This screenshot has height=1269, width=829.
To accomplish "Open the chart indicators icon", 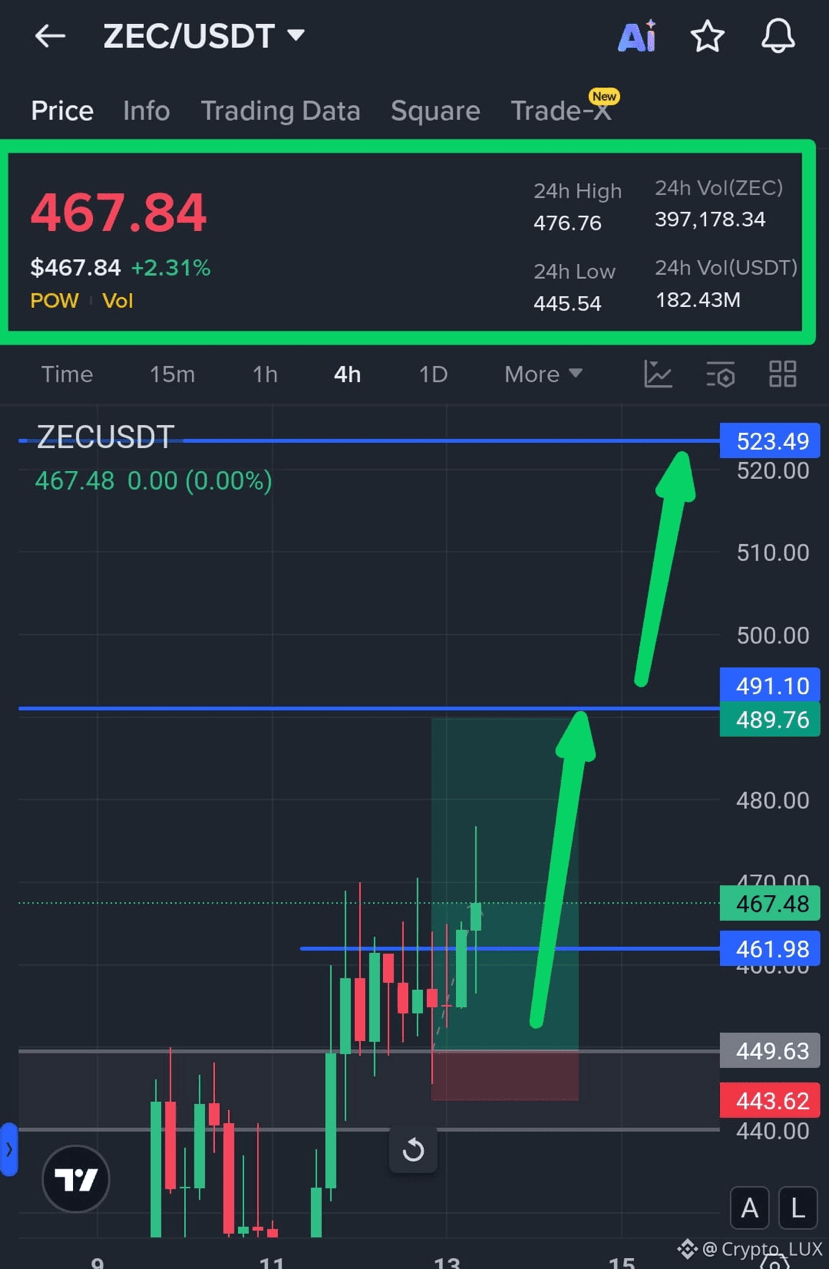I will pyautogui.click(x=658, y=374).
